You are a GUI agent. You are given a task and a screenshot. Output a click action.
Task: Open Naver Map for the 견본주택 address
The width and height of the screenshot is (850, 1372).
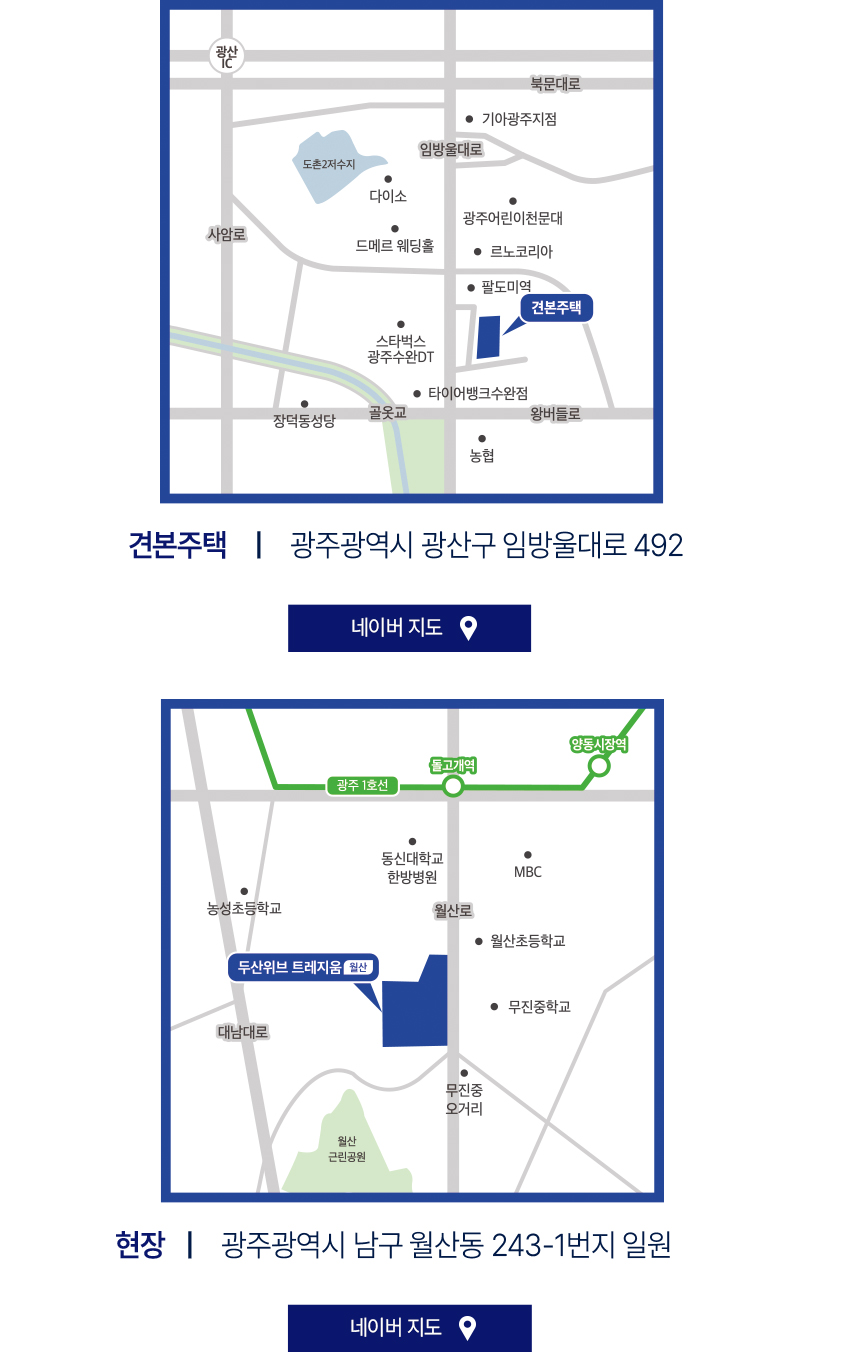[x=409, y=628]
